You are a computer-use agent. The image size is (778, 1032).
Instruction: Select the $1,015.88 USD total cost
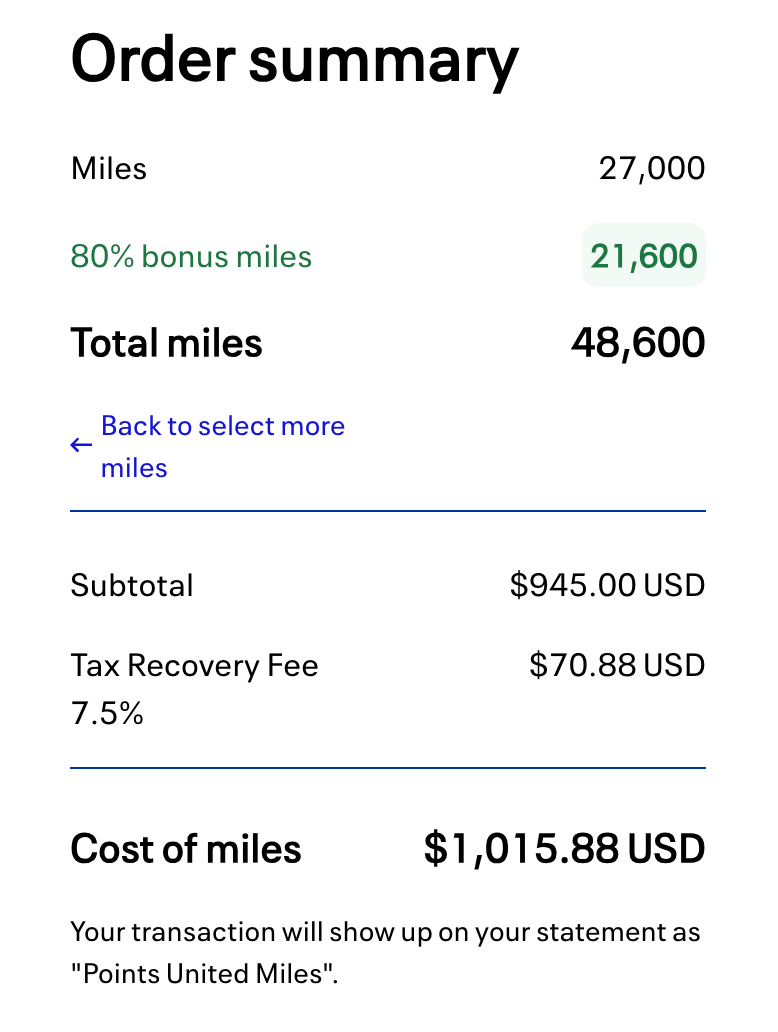click(566, 849)
